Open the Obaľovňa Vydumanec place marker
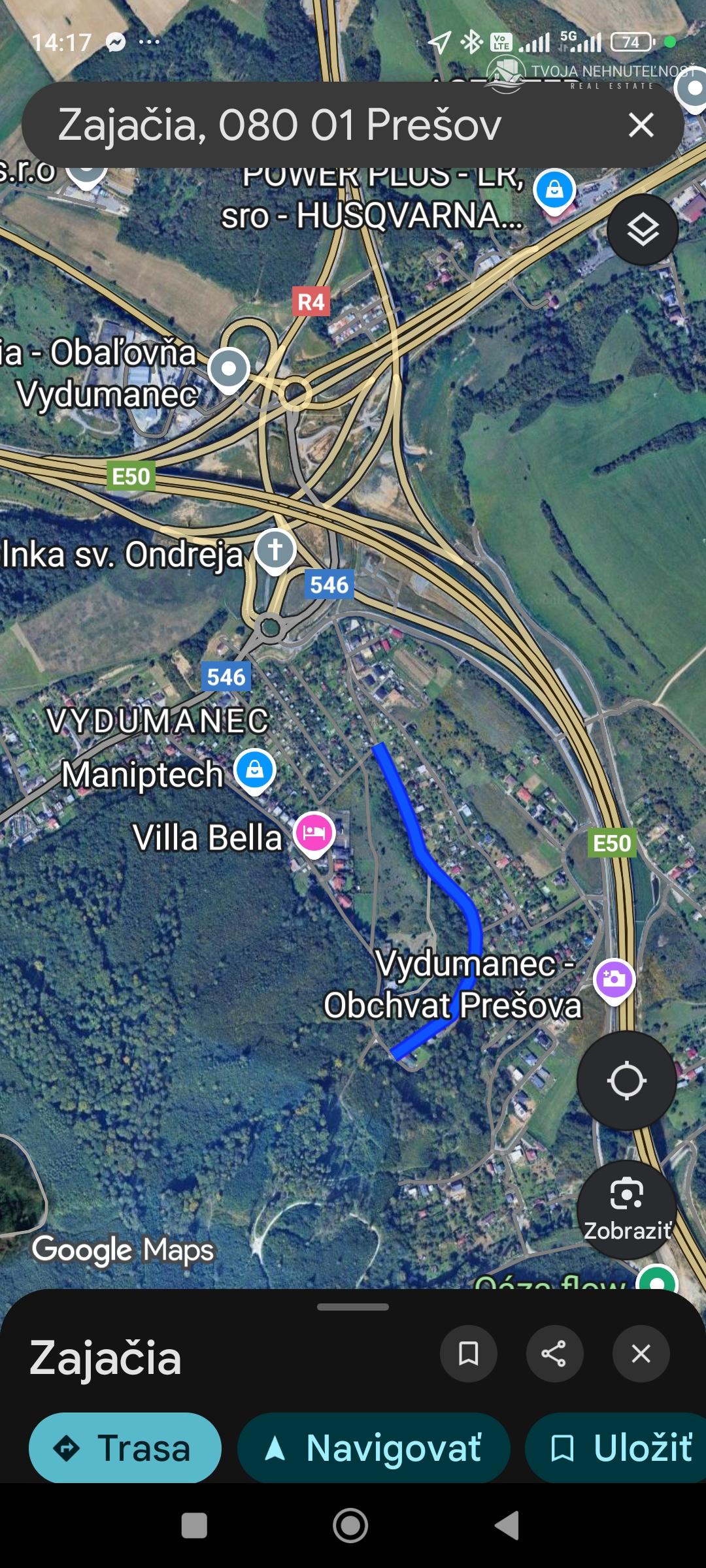The image size is (706, 1568). (x=229, y=368)
